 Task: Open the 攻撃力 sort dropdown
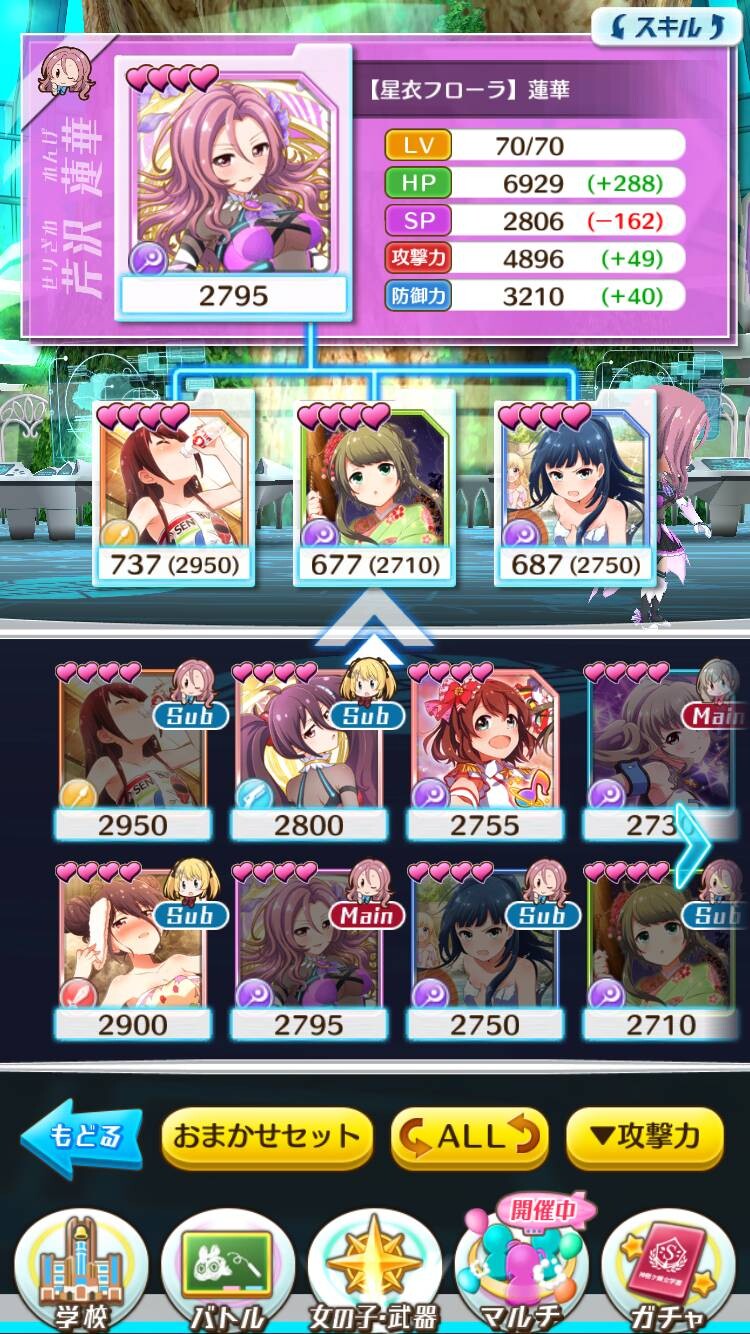click(x=645, y=1138)
